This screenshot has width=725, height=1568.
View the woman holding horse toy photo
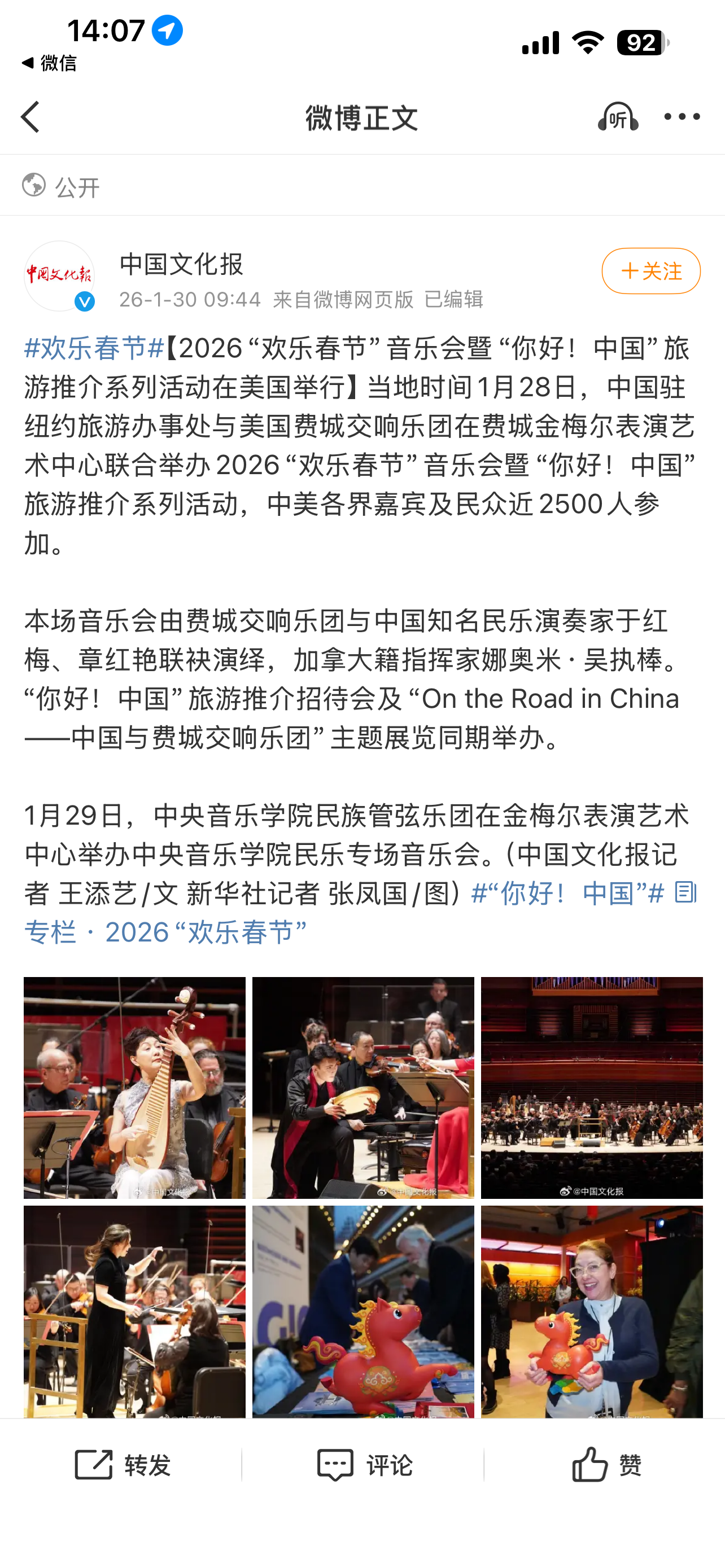coord(591,1311)
